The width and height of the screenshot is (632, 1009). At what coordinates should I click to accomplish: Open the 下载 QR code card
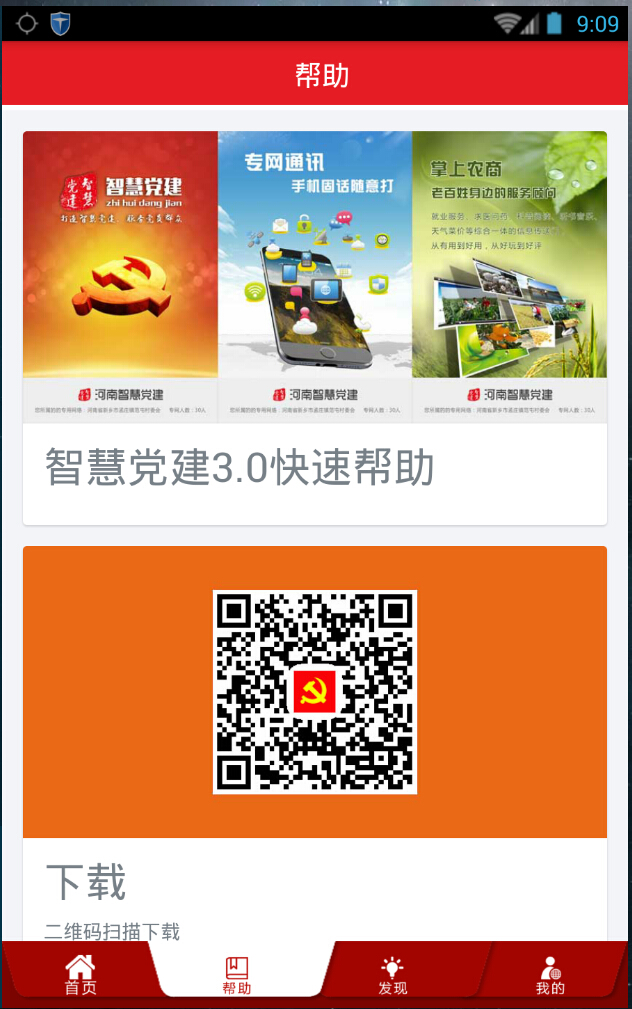[314, 740]
